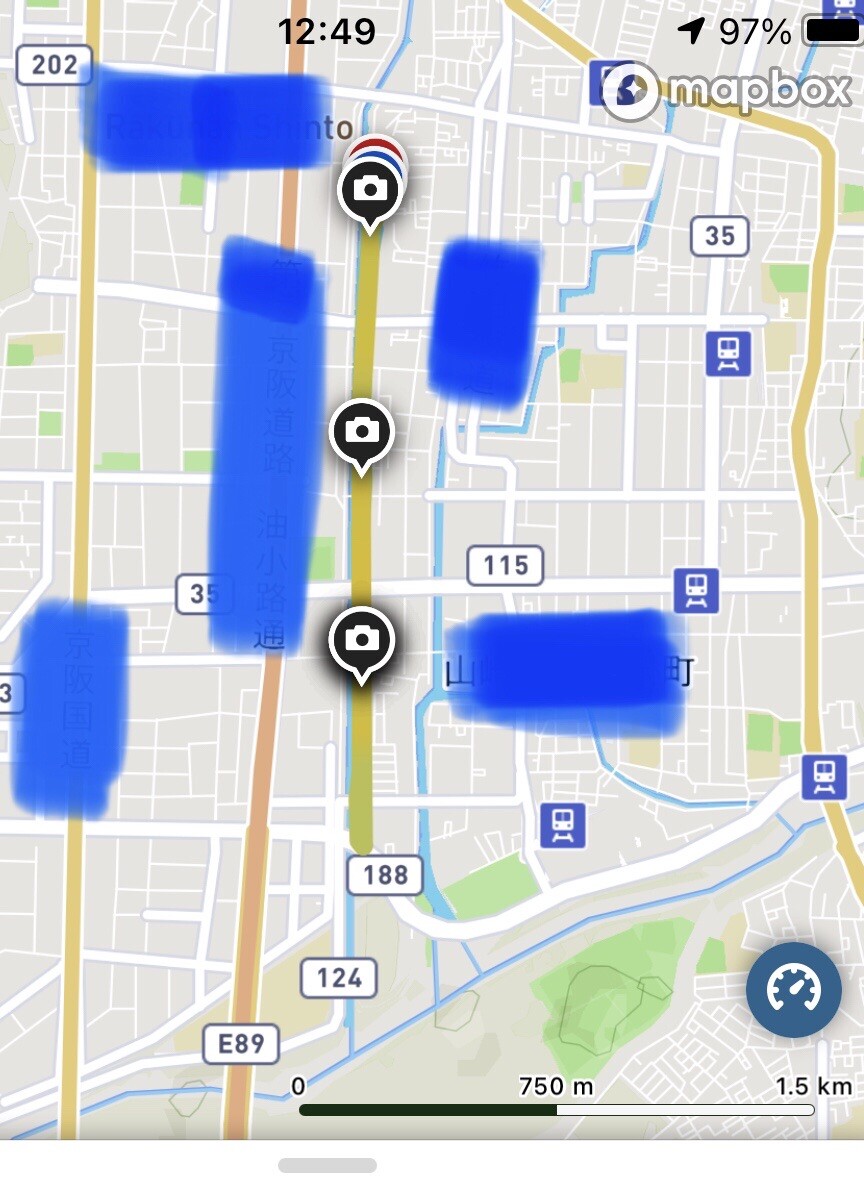Tap the camera marker nearest the 115 road
The image size is (864, 1191).
(361, 638)
